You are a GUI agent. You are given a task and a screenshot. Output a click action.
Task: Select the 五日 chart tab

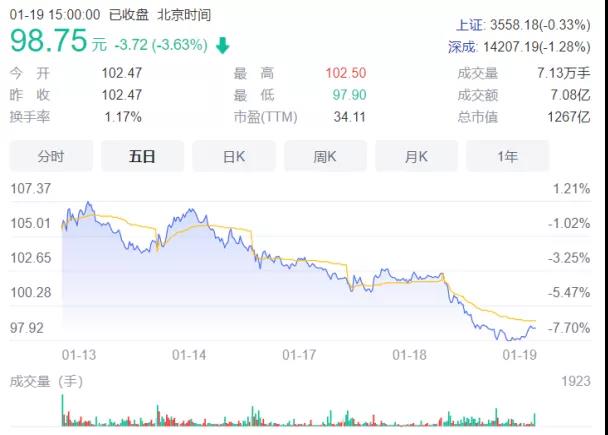[x=142, y=156]
